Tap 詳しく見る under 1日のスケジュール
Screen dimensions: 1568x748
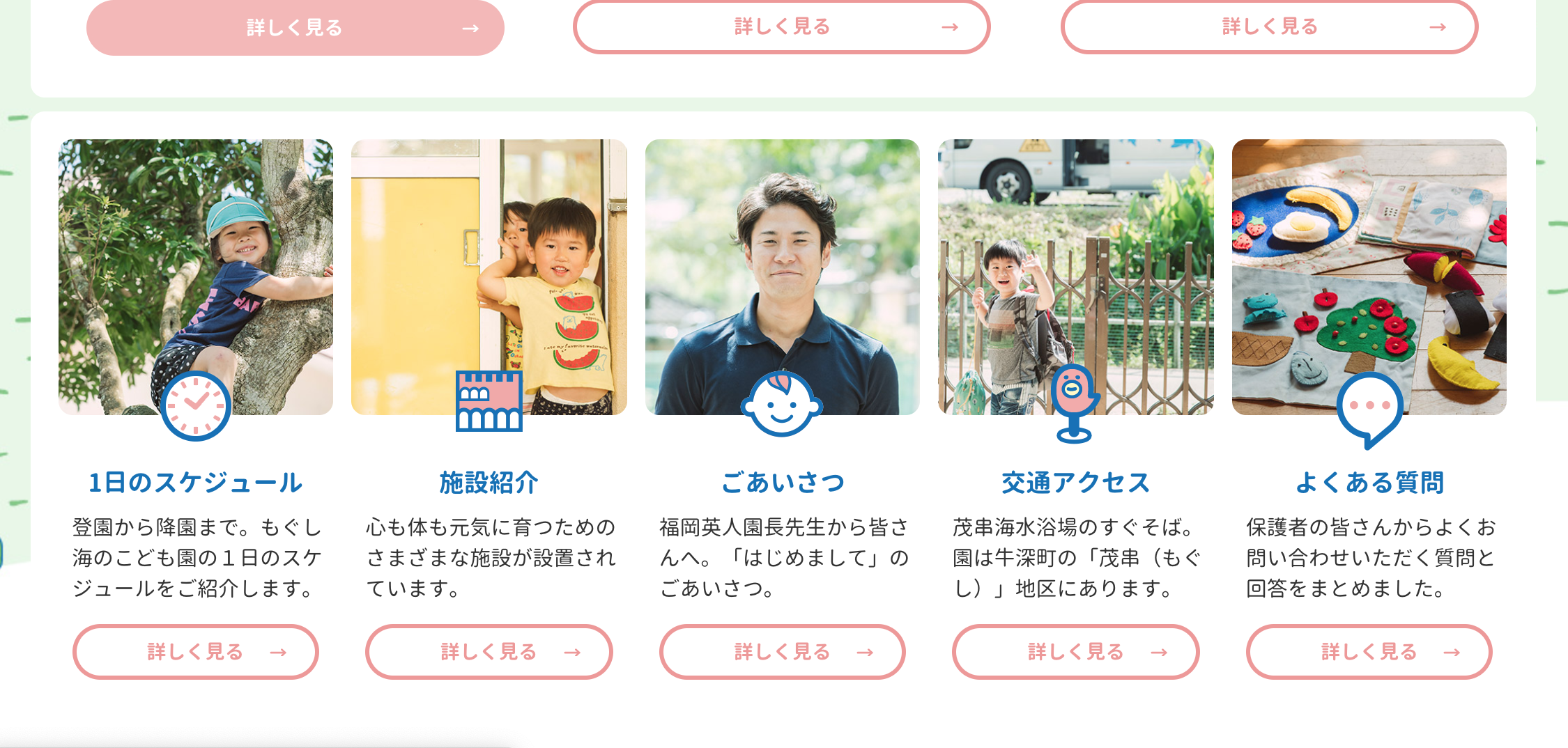(x=196, y=652)
